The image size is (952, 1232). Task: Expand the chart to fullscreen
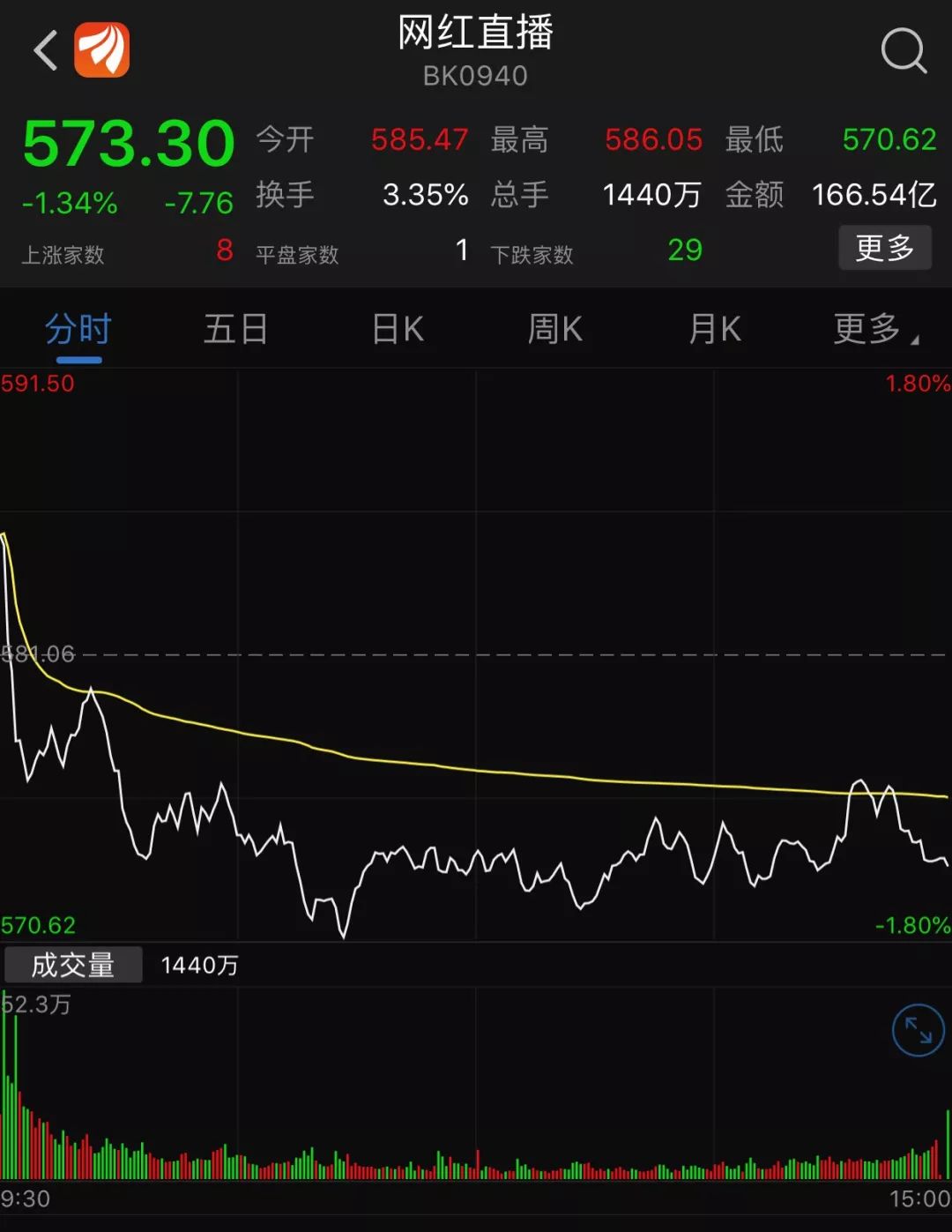[x=918, y=1030]
